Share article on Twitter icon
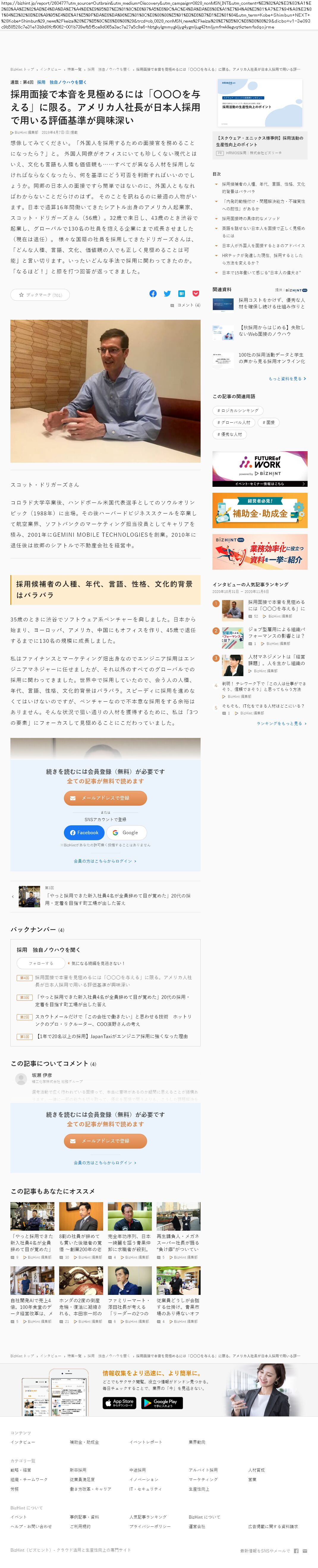Screen dimensions: 318x1568 [x=167, y=293]
